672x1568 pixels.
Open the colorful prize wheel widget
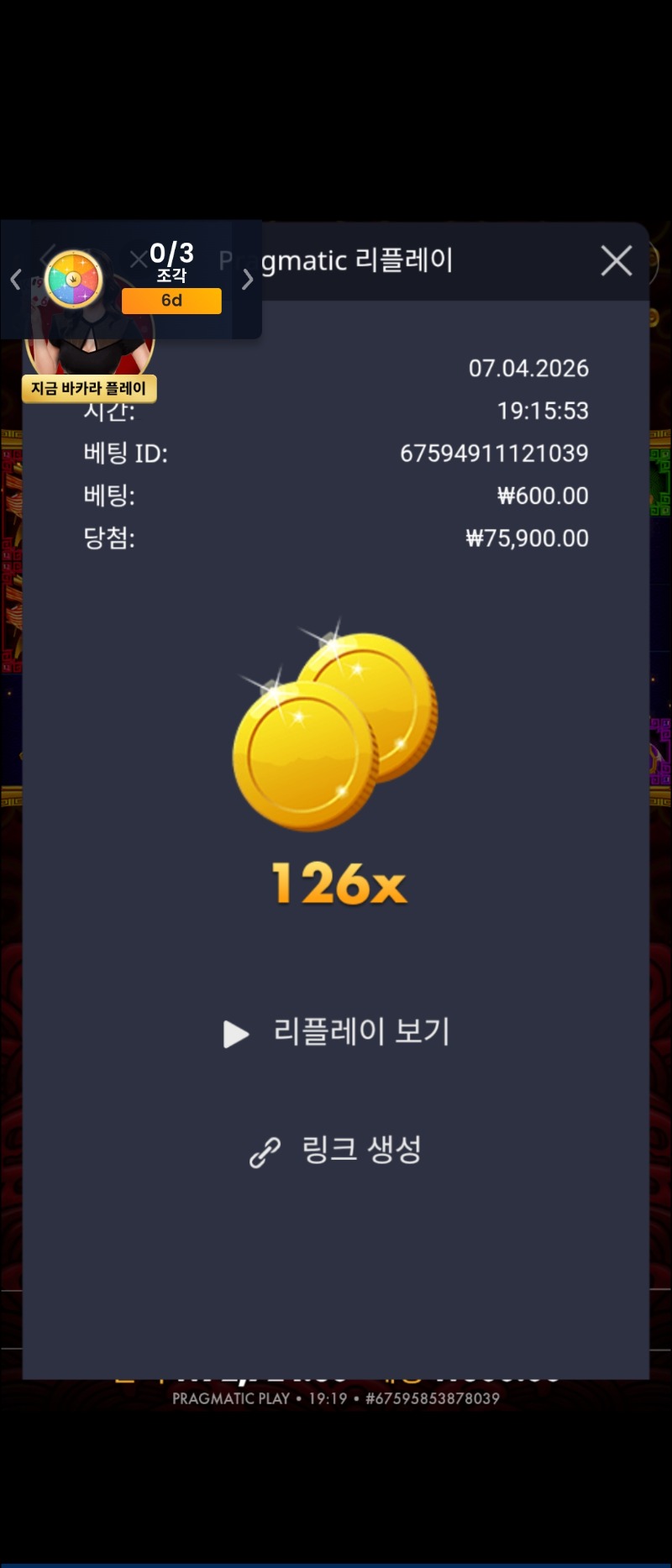point(74,279)
